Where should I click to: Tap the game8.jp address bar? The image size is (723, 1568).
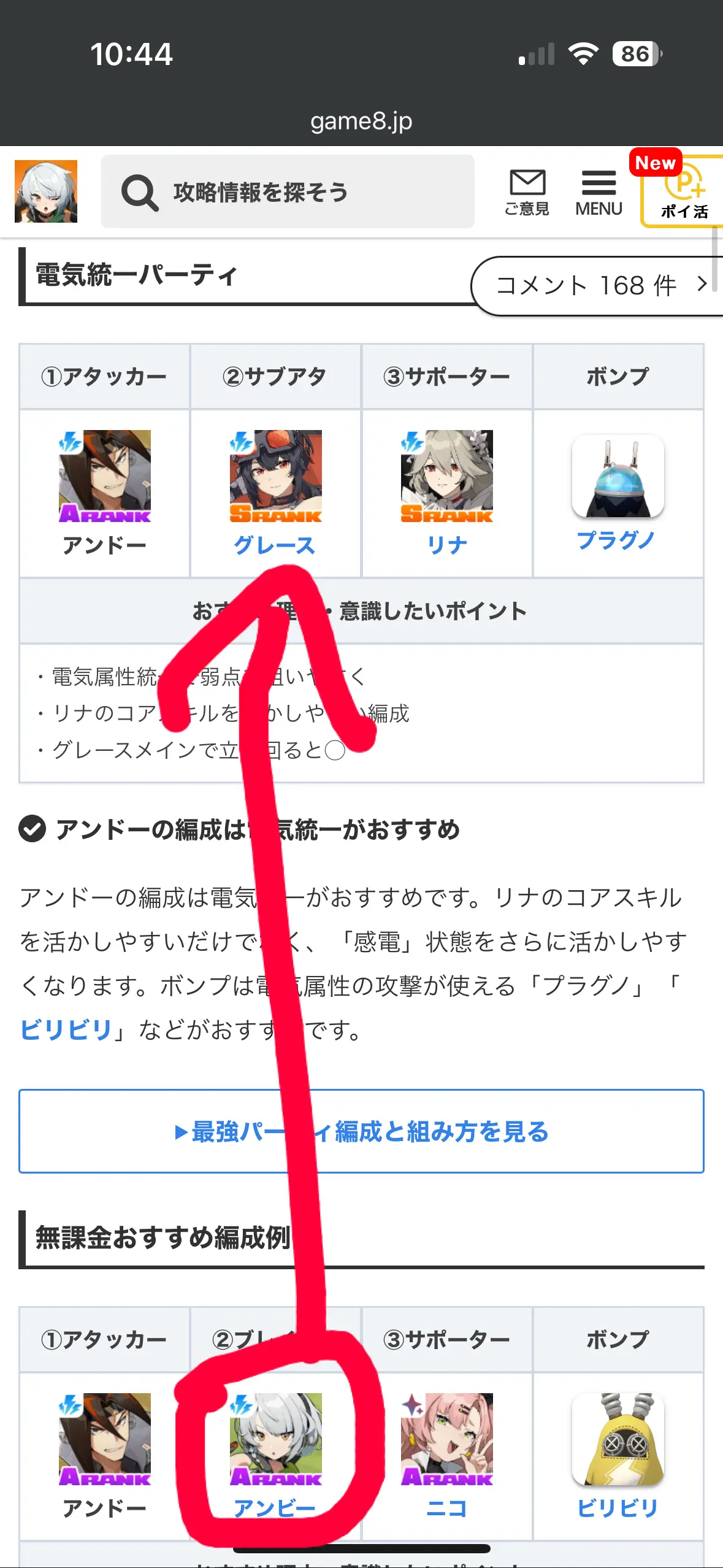[x=361, y=121]
